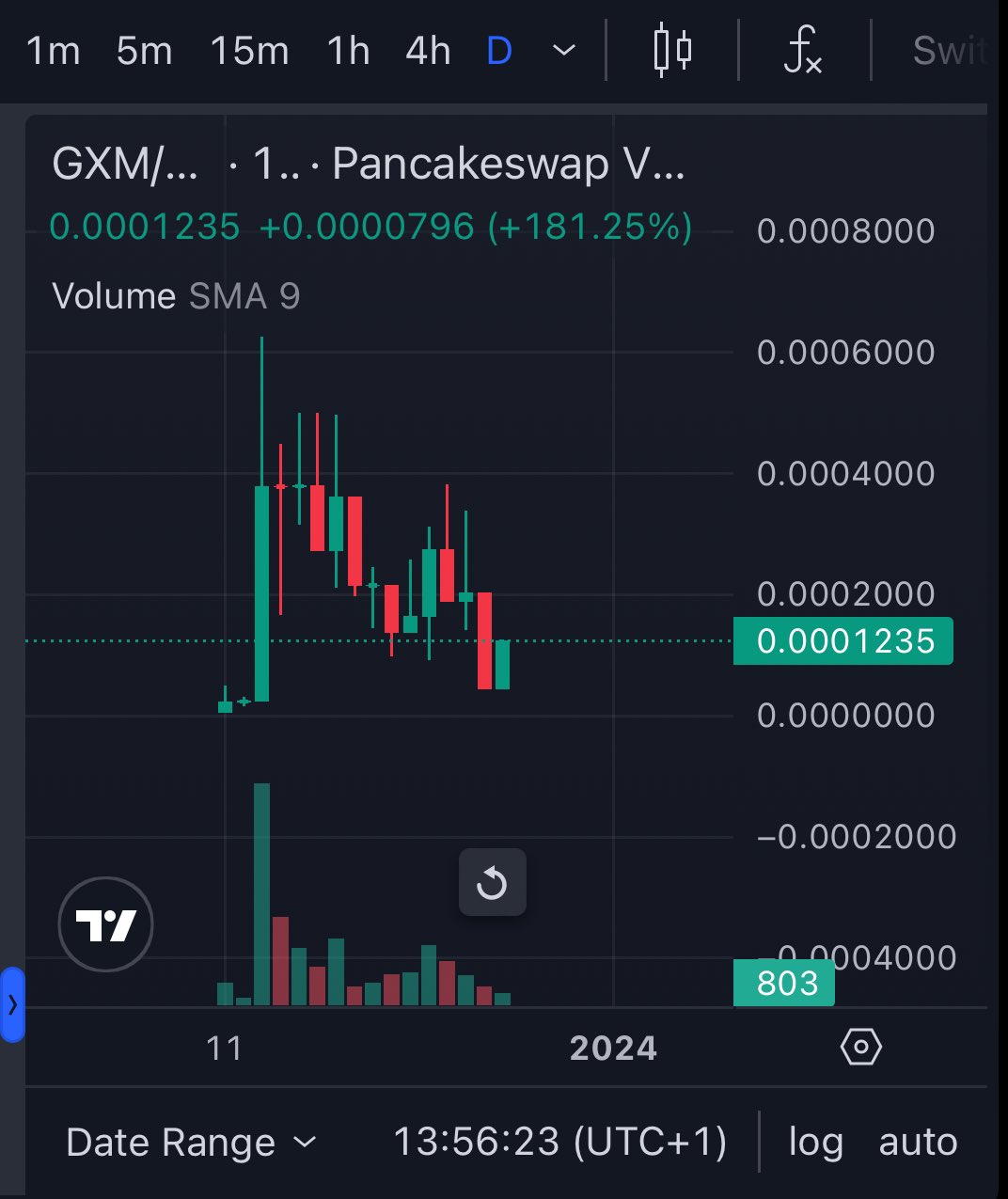Screen dimensions: 1008x1199
Task: Open the fx indicators menu
Action: (x=803, y=51)
